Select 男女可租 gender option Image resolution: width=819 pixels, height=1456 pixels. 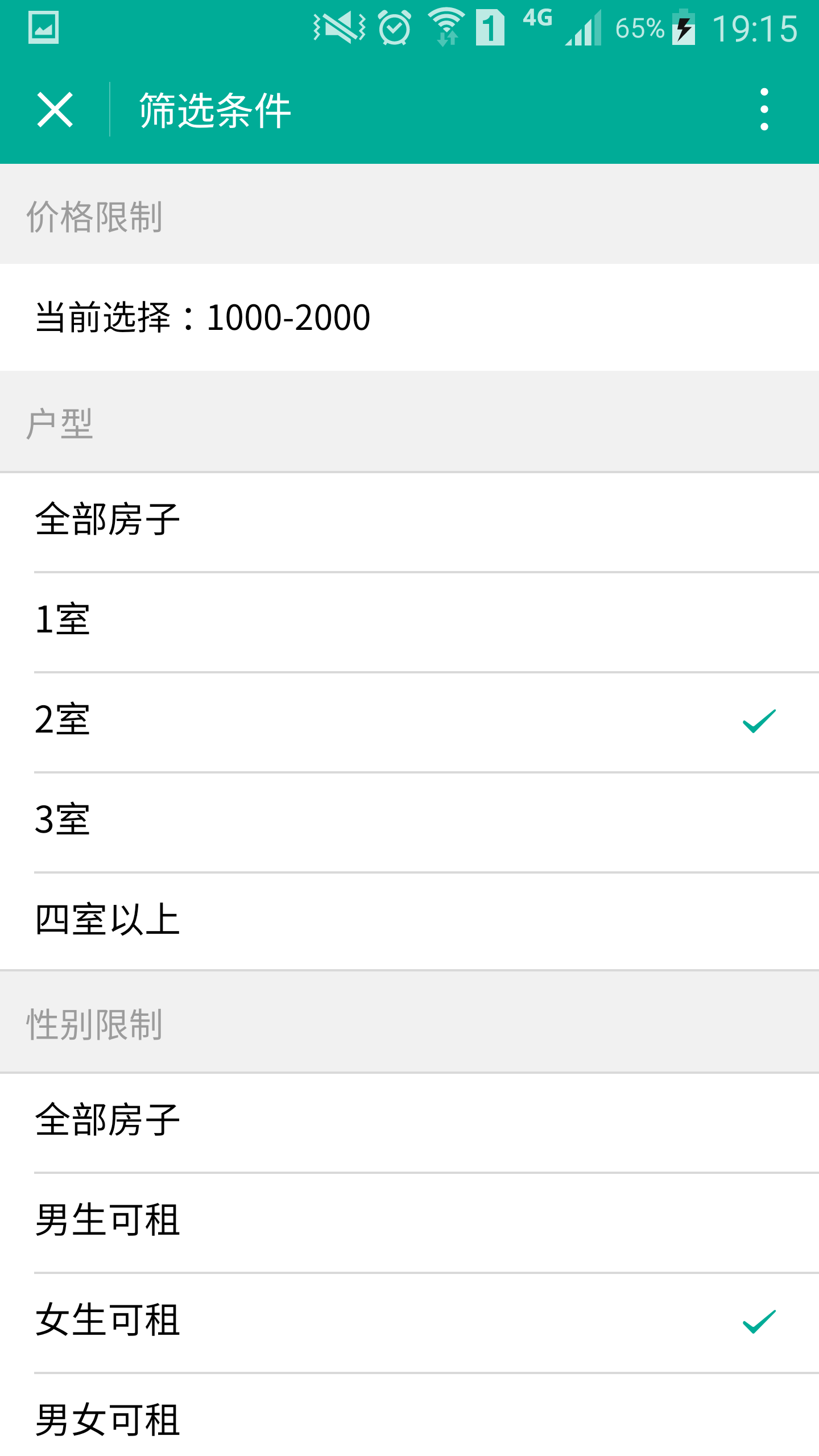point(409,1420)
